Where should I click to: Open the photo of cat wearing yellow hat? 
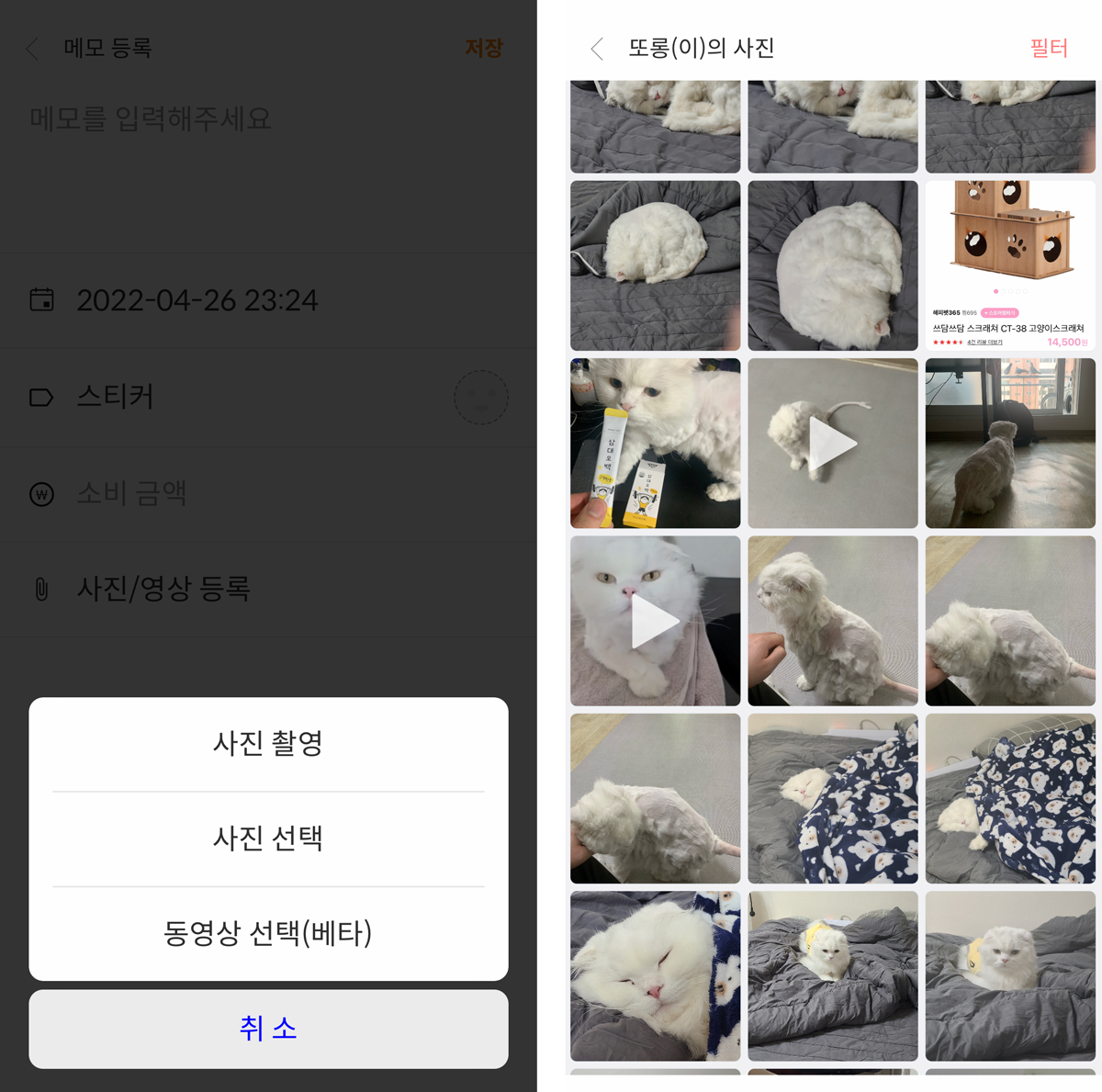[833, 975]
